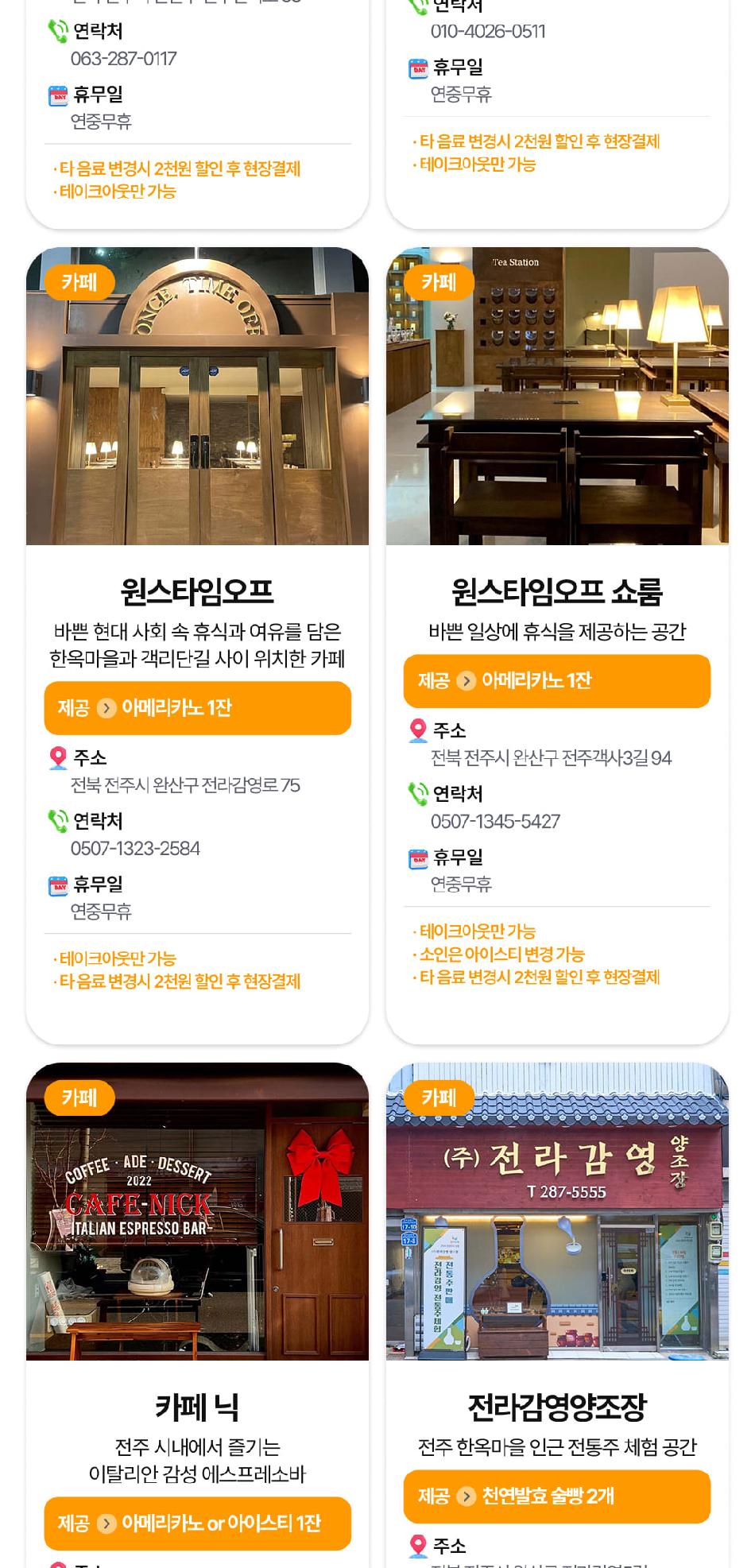Click the 원스타임오프 entrance photo
The image size is (755, 1568).
click(197, 397)
